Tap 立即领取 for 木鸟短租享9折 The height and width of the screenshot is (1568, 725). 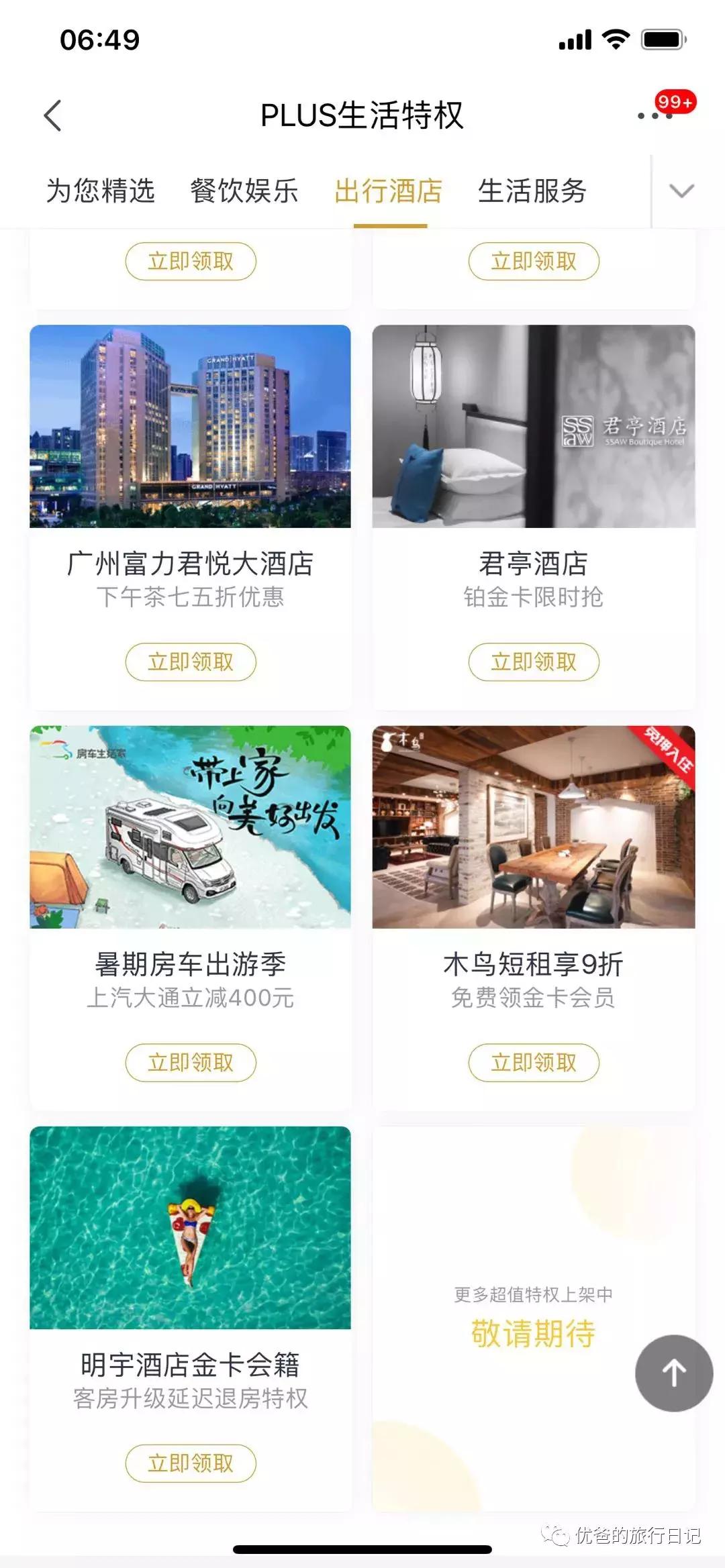click(533, 1063)
